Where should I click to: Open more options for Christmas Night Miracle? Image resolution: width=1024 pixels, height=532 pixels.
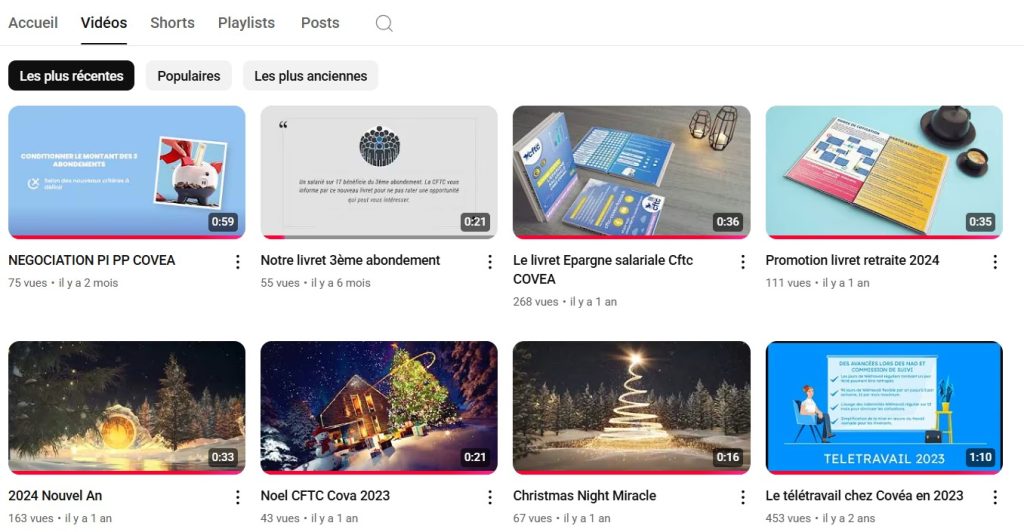click(x=742, y=497)
